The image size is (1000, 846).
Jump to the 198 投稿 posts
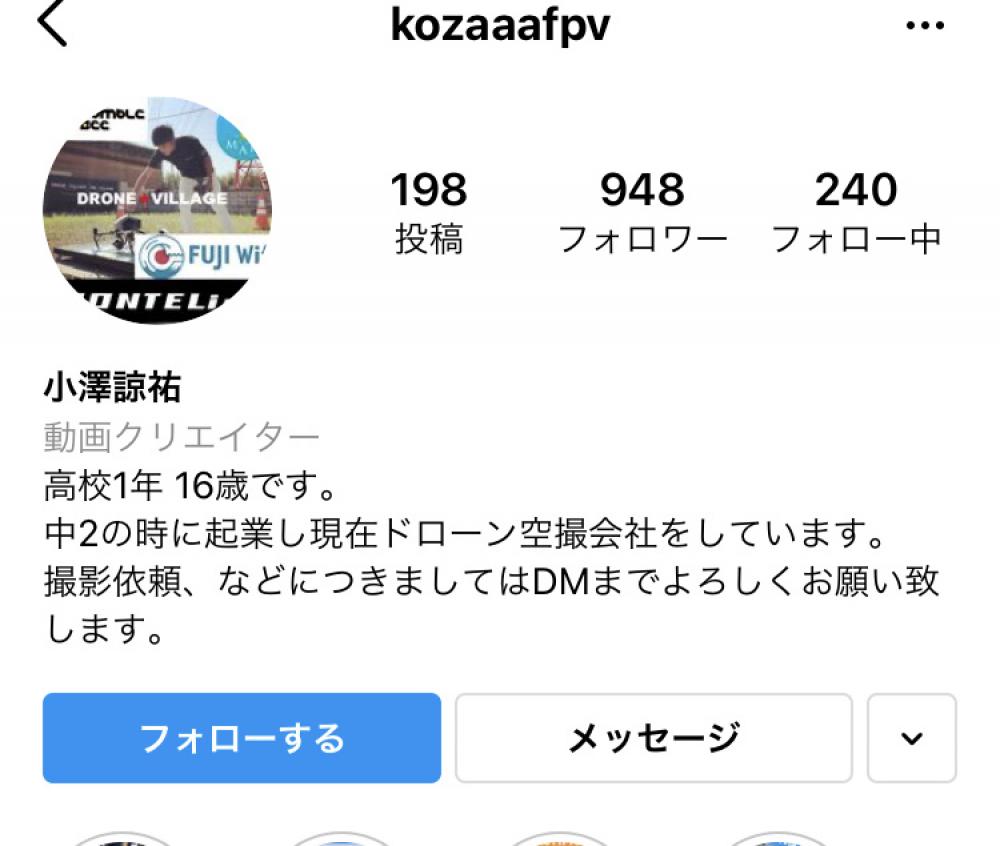429,212
